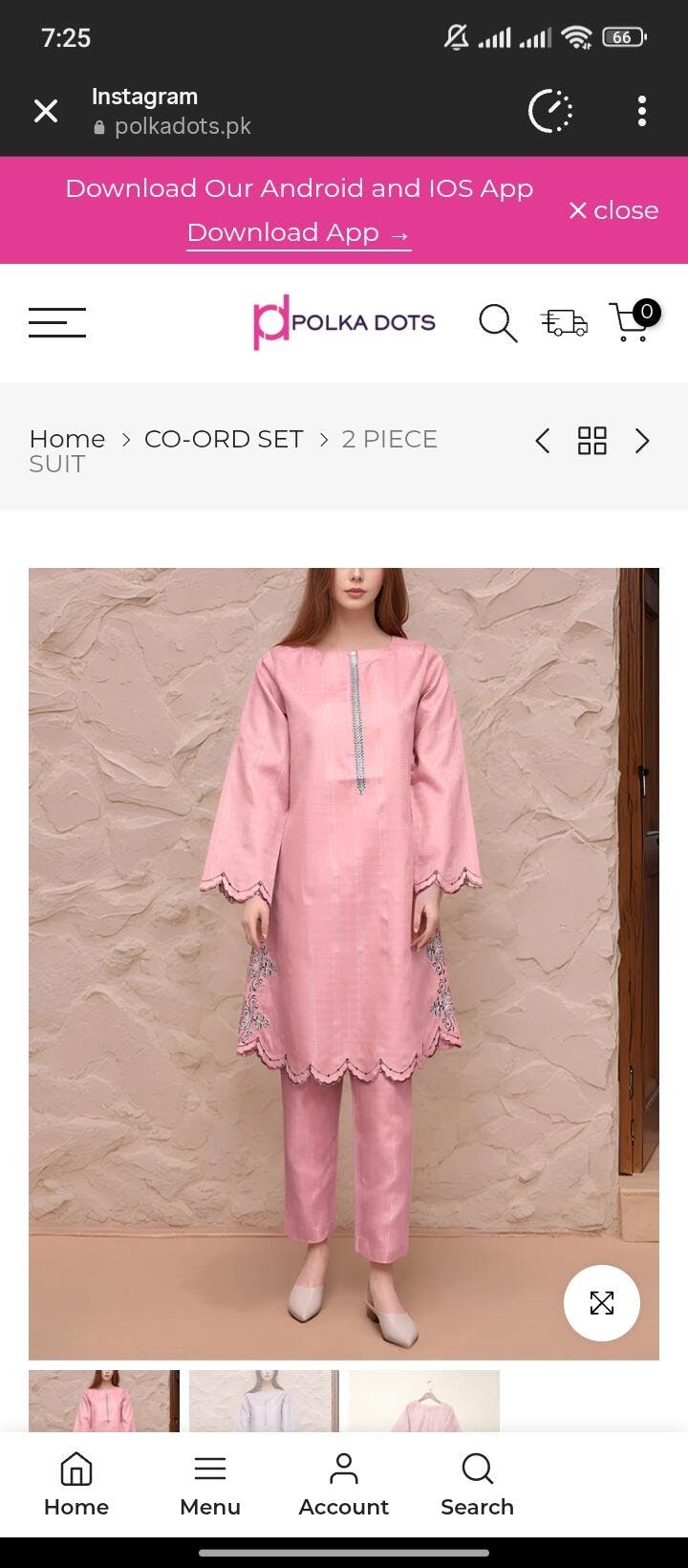Viewport: 688px width, 1568px height.
Task: Return to the product grid view
Action: 592,441
